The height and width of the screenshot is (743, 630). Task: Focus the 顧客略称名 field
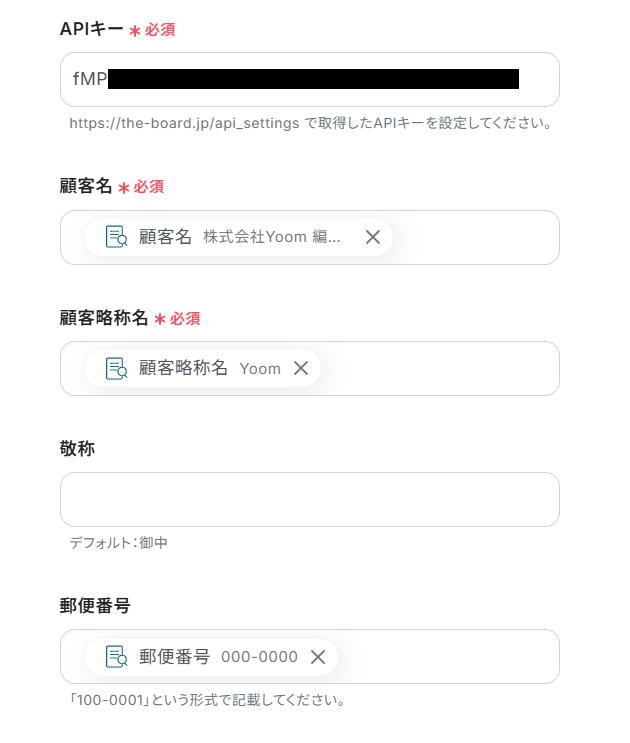[x=440, y=369]
